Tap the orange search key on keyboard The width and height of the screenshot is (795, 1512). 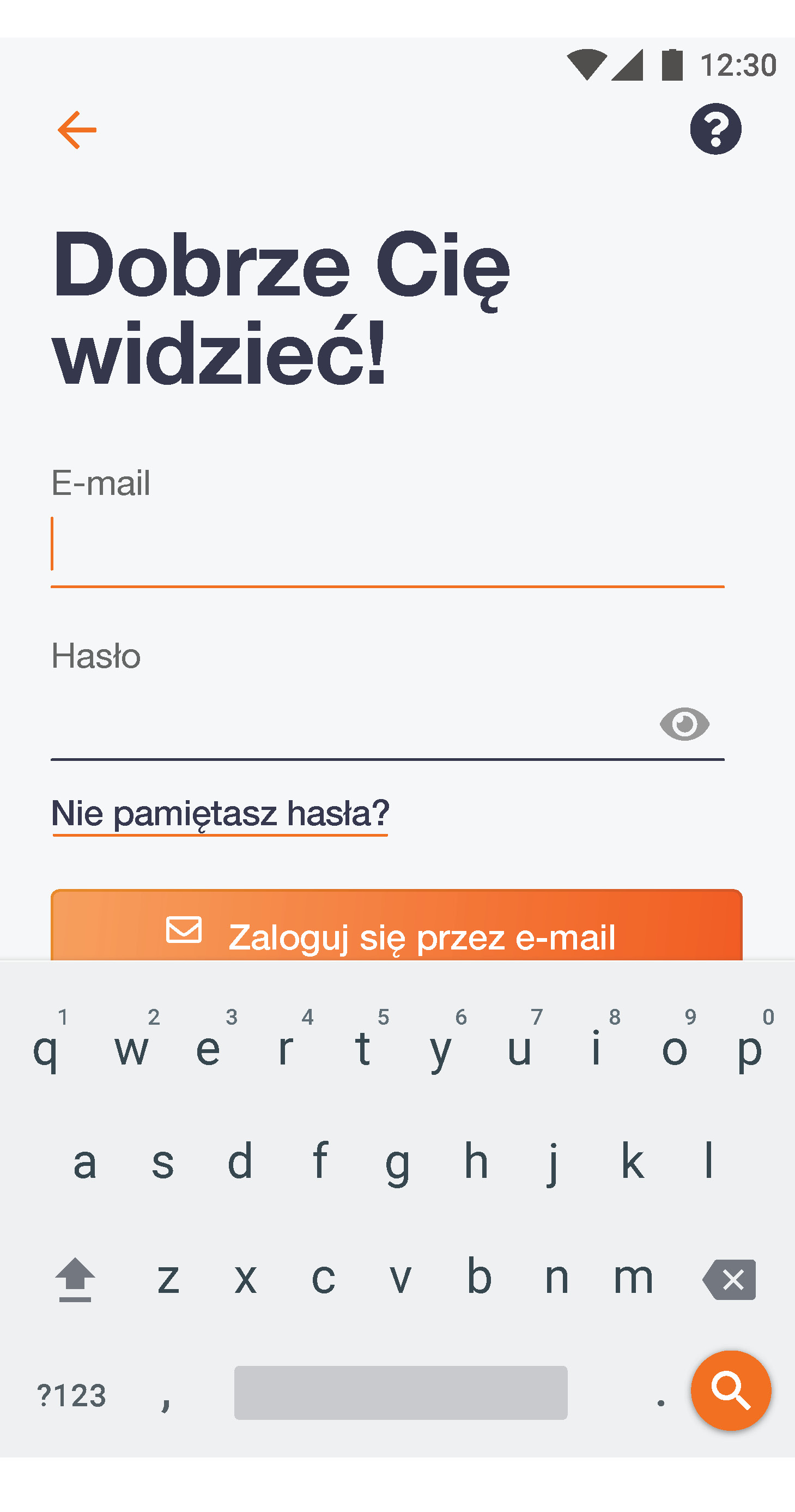click(x=730, y=1390)
